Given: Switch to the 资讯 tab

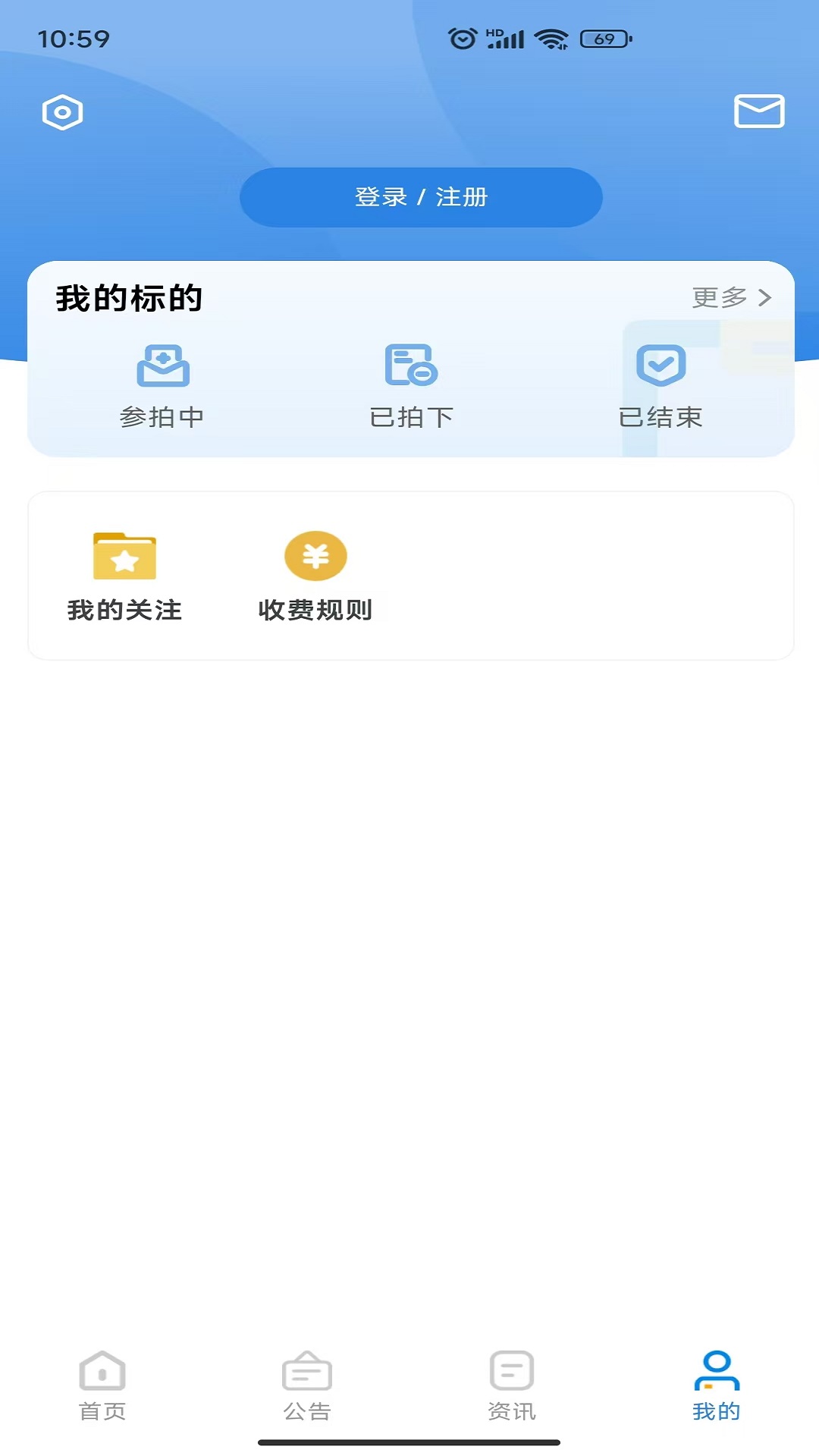Looking at the screenshot, I should (512, 1385).
